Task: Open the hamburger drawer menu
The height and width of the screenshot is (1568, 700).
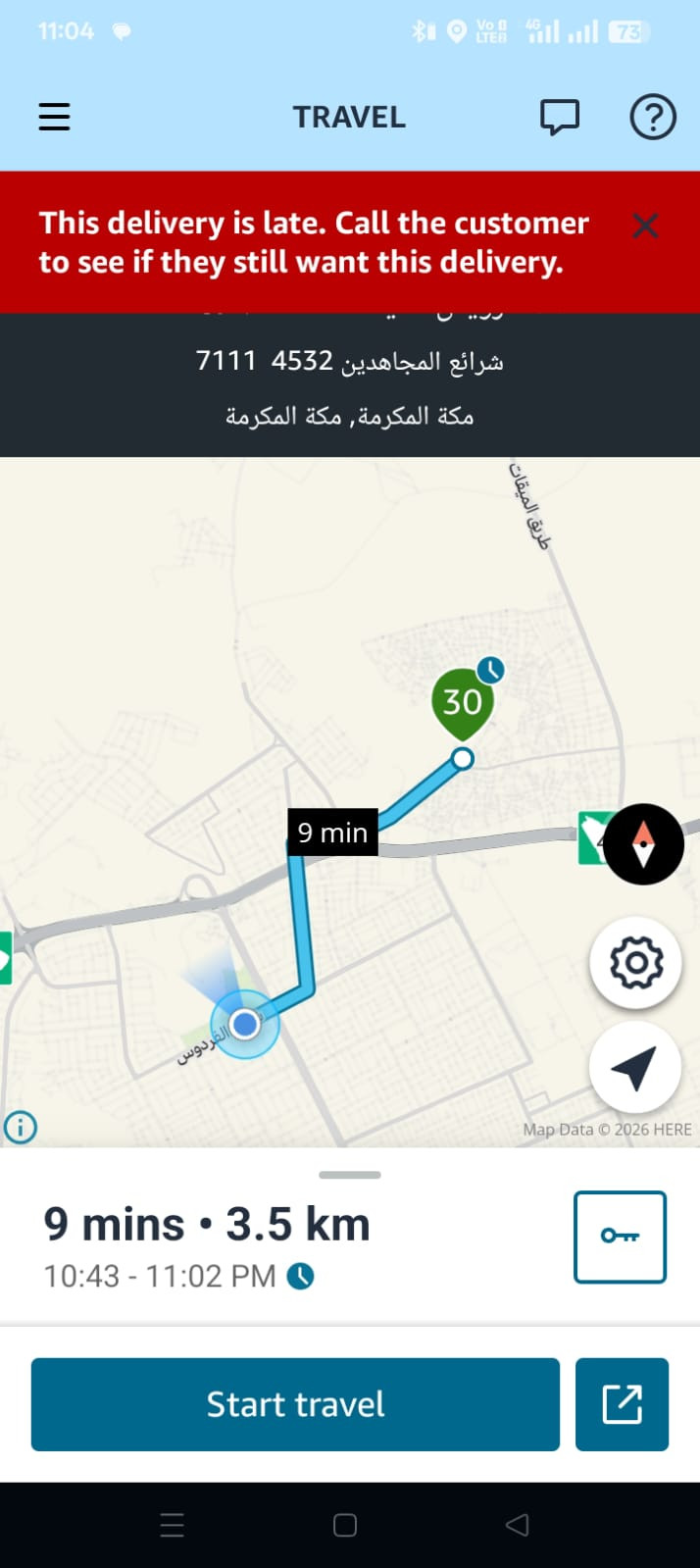Action: (54, 117)
